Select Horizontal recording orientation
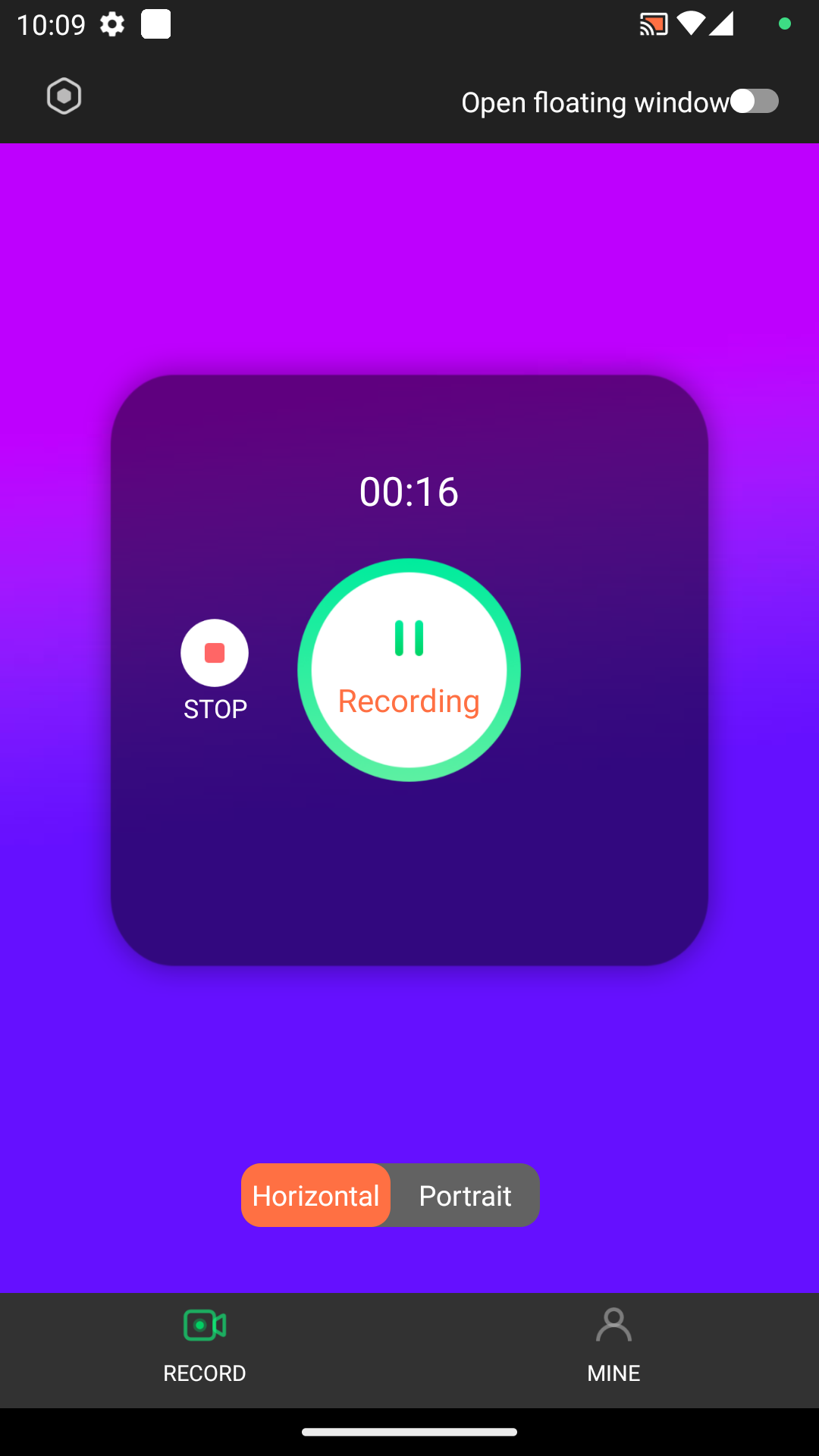This screenshot has height=1456, width=819. 316,1194
